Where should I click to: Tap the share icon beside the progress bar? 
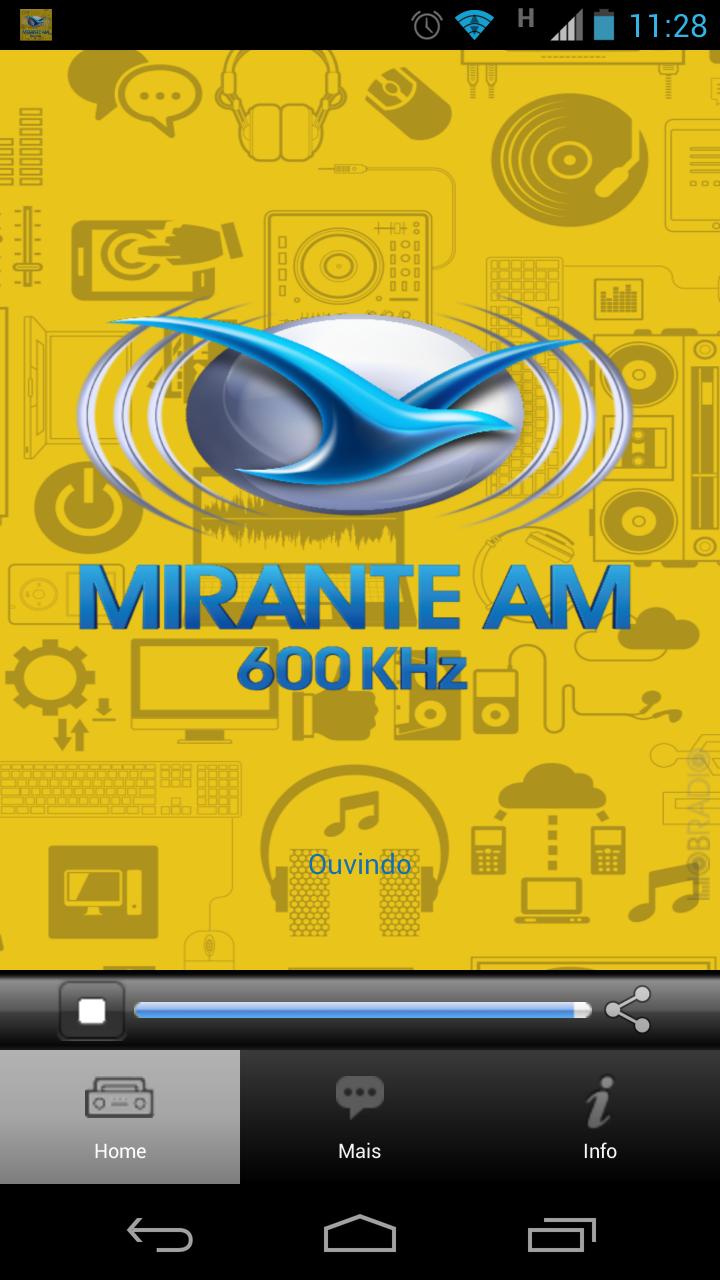click(x=630, y=1010)
